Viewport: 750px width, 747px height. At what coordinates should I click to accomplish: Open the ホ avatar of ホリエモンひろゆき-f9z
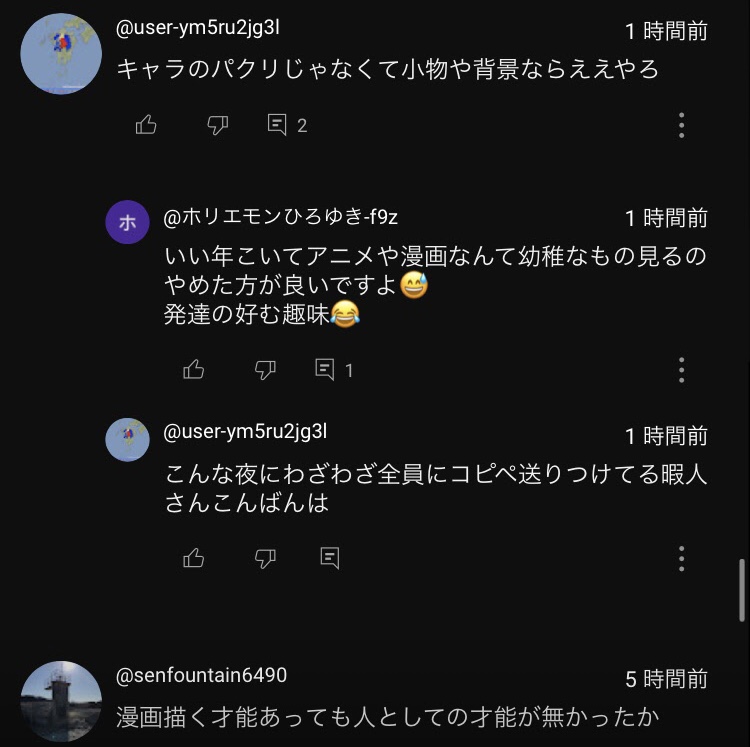[127, 222]
